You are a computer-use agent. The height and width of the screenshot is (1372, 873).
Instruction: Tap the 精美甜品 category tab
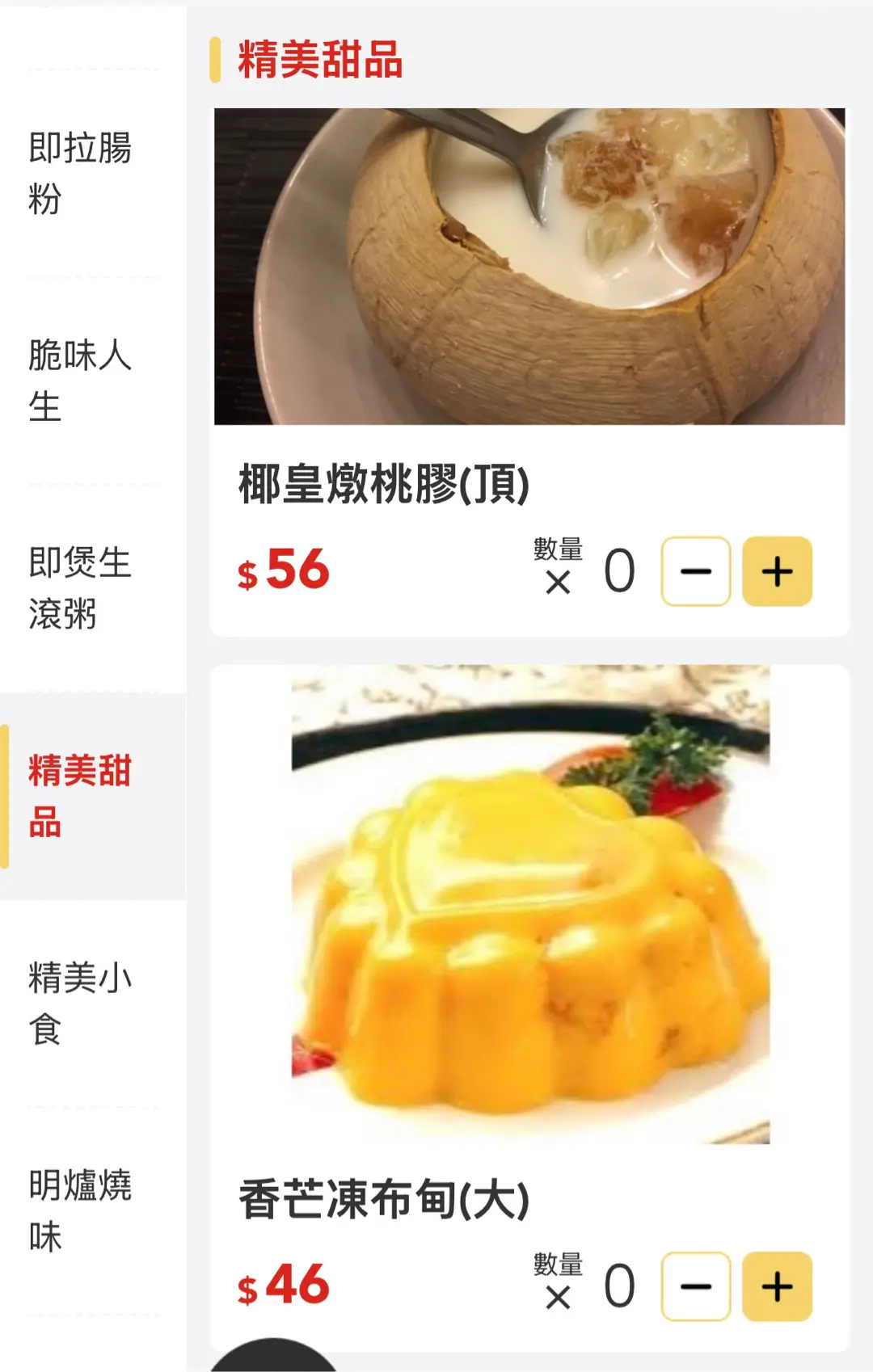point(79,796)
